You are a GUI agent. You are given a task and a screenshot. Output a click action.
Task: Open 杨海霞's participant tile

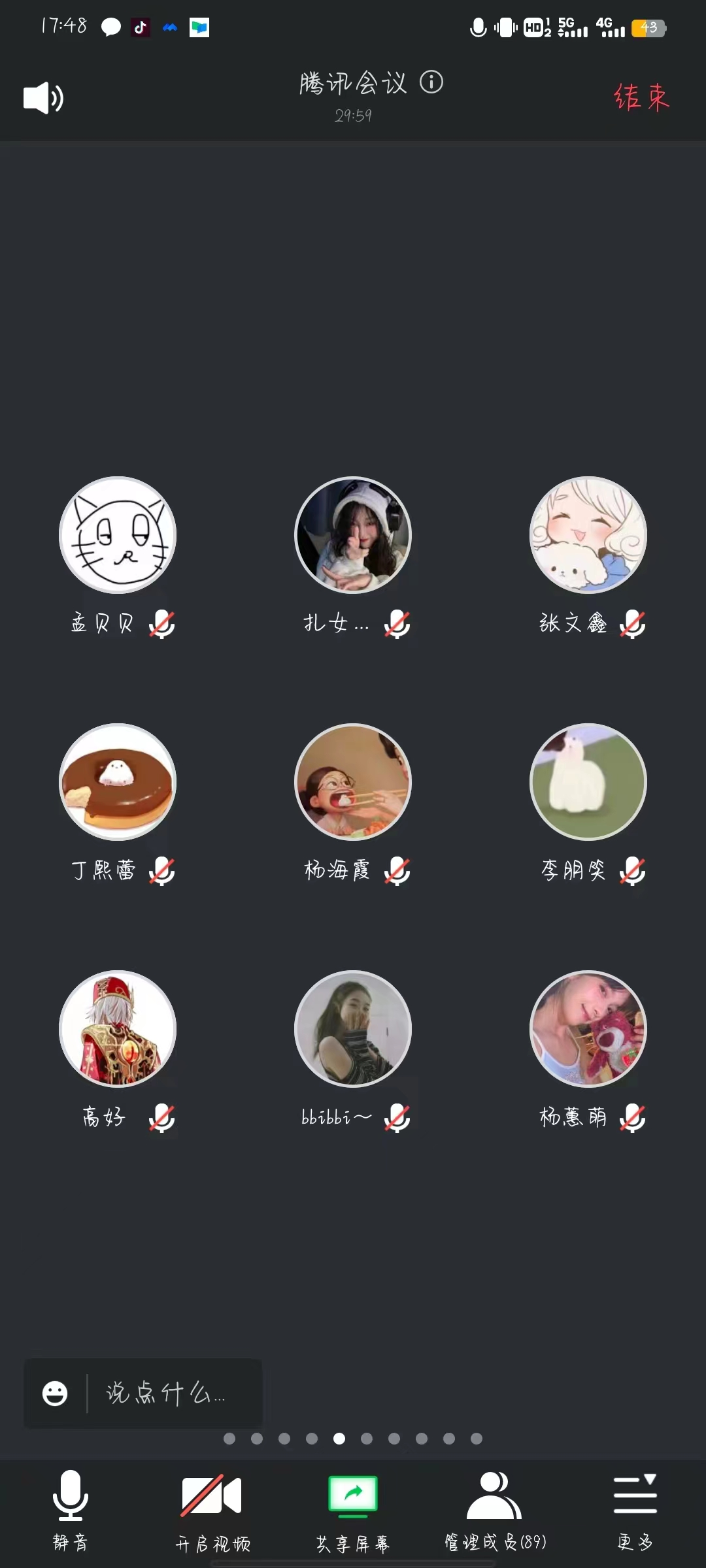coord(353,782)
